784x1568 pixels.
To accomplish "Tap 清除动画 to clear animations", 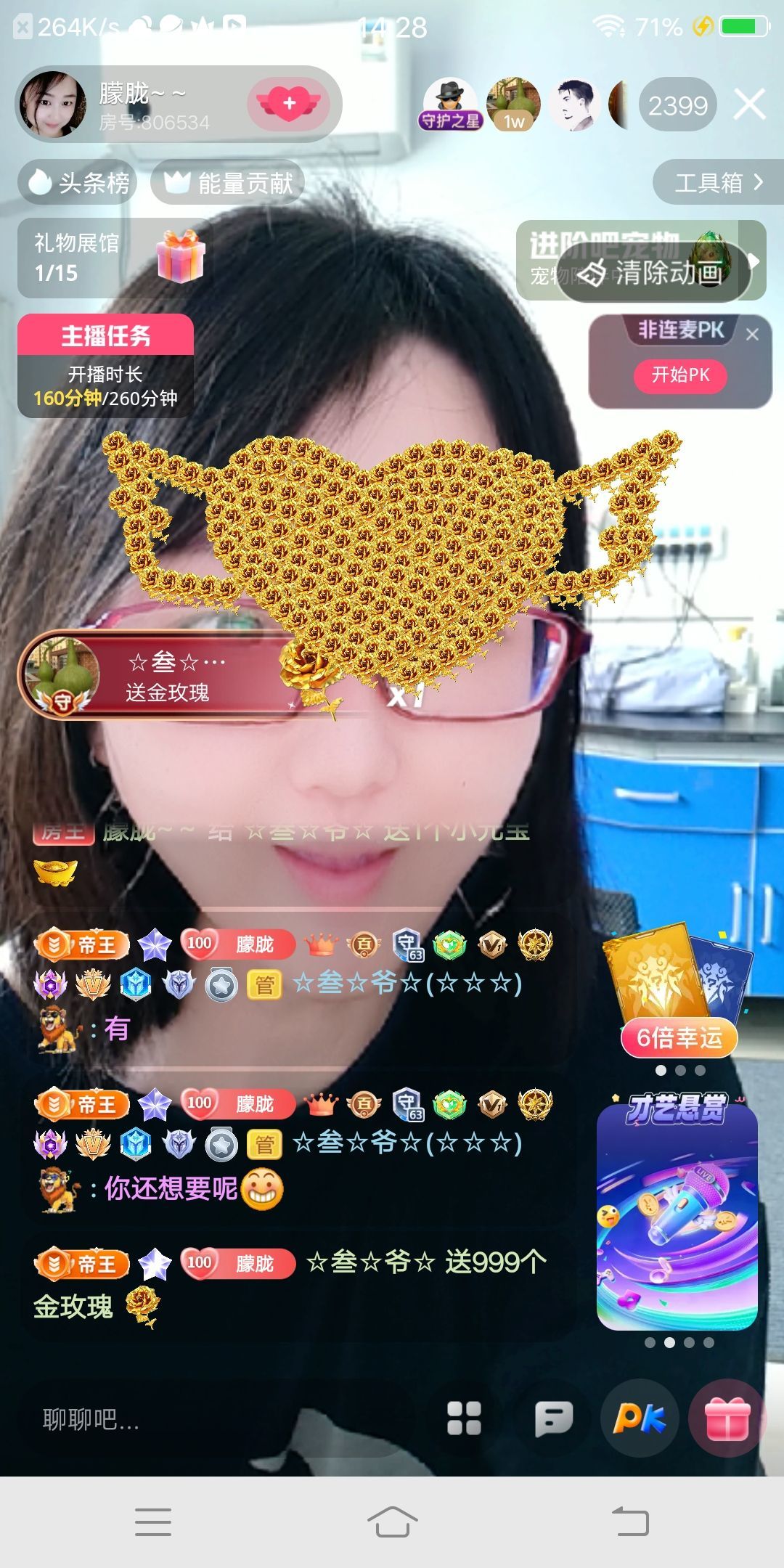I will tap(655, 273).
